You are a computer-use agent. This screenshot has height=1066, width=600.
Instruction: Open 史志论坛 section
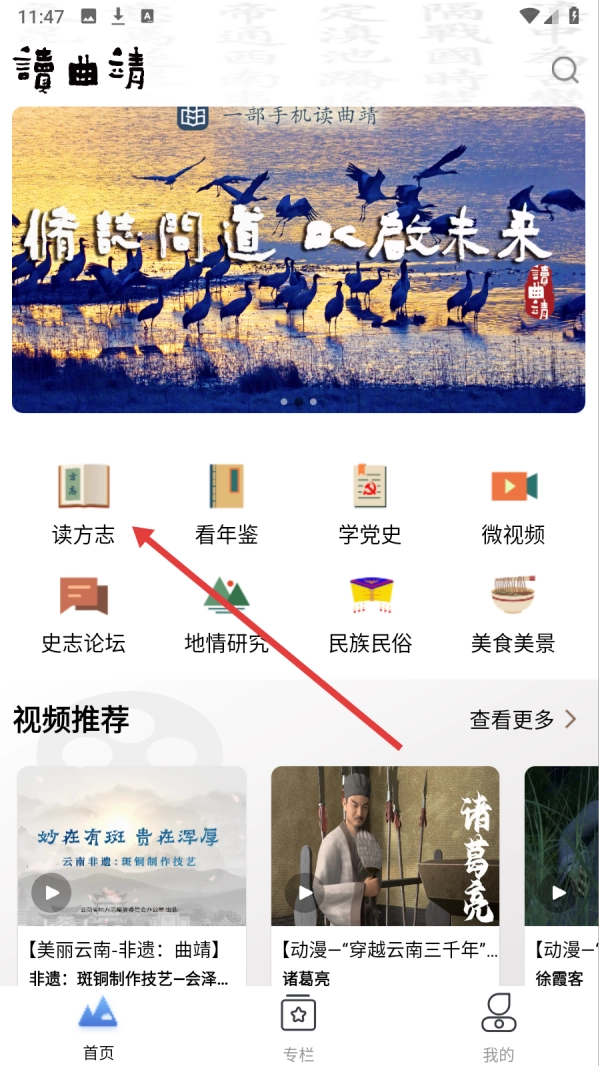click(83, 614)
